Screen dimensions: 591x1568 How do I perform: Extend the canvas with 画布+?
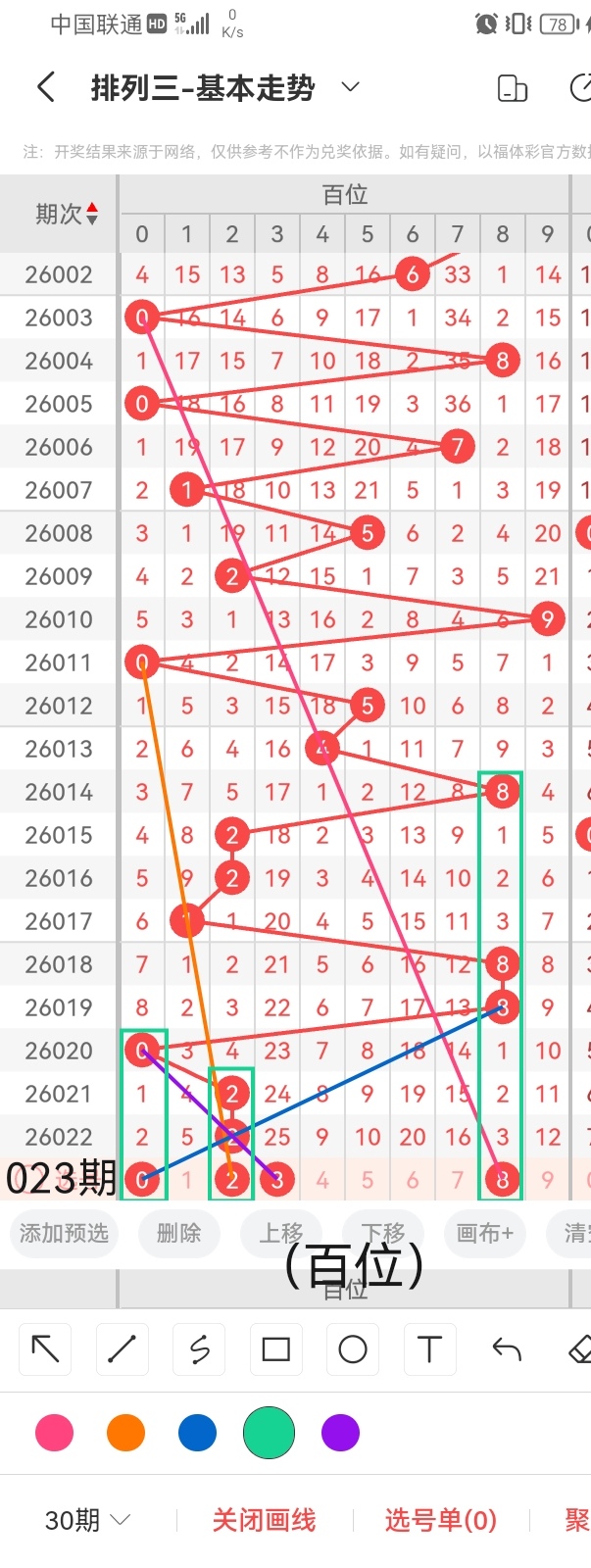point(484,1232)
